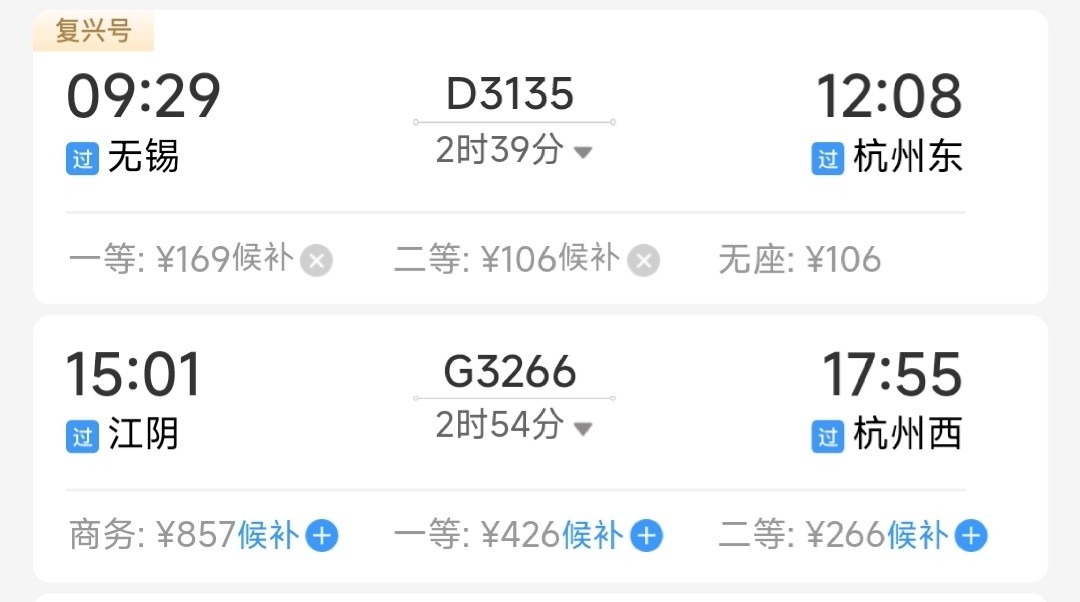Add 二等 ¥266 候补 for G3266
This screenshot has width=1080, height=602.
pos(970,537)
